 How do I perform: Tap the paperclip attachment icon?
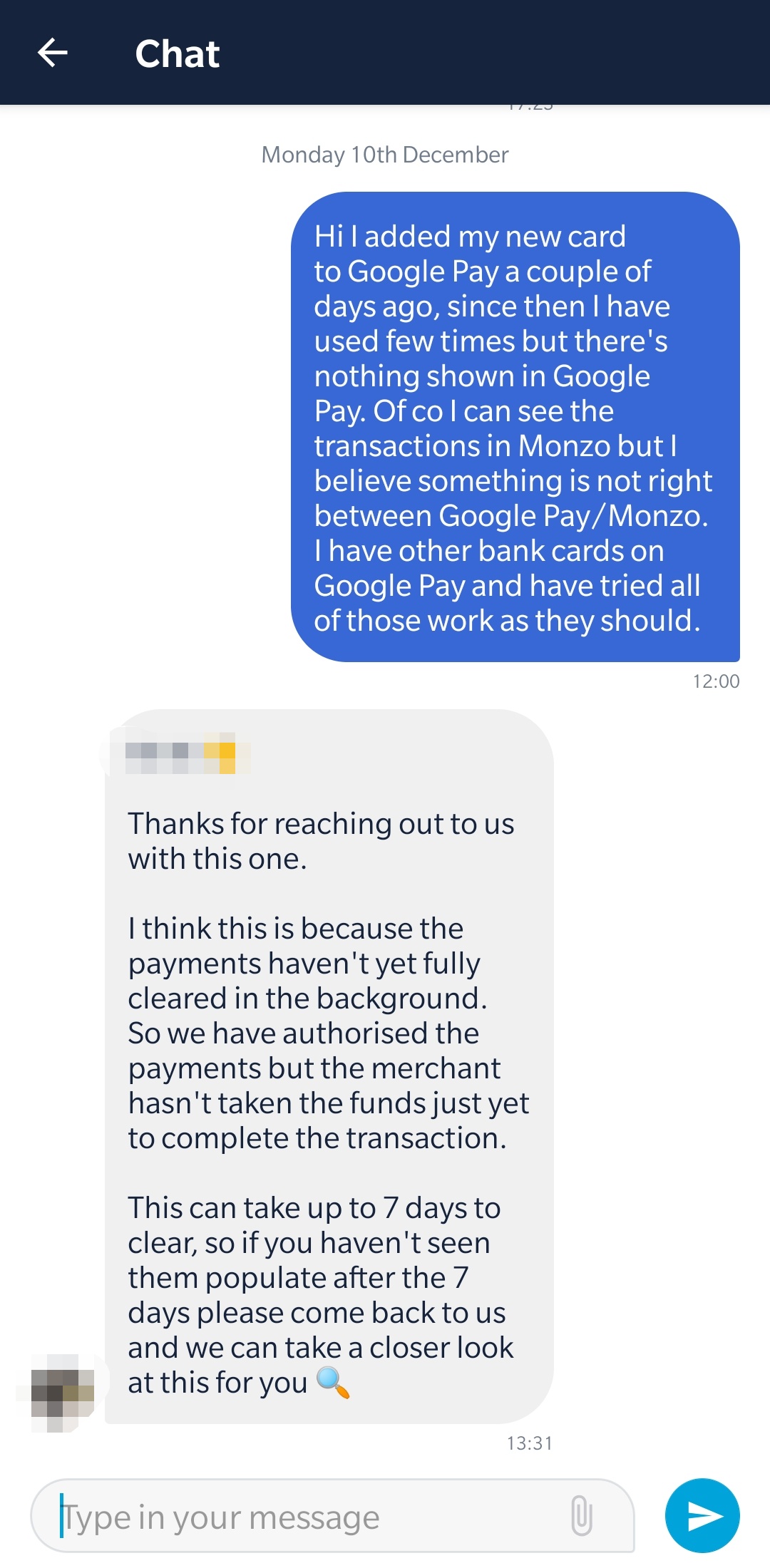(582, 1515)
